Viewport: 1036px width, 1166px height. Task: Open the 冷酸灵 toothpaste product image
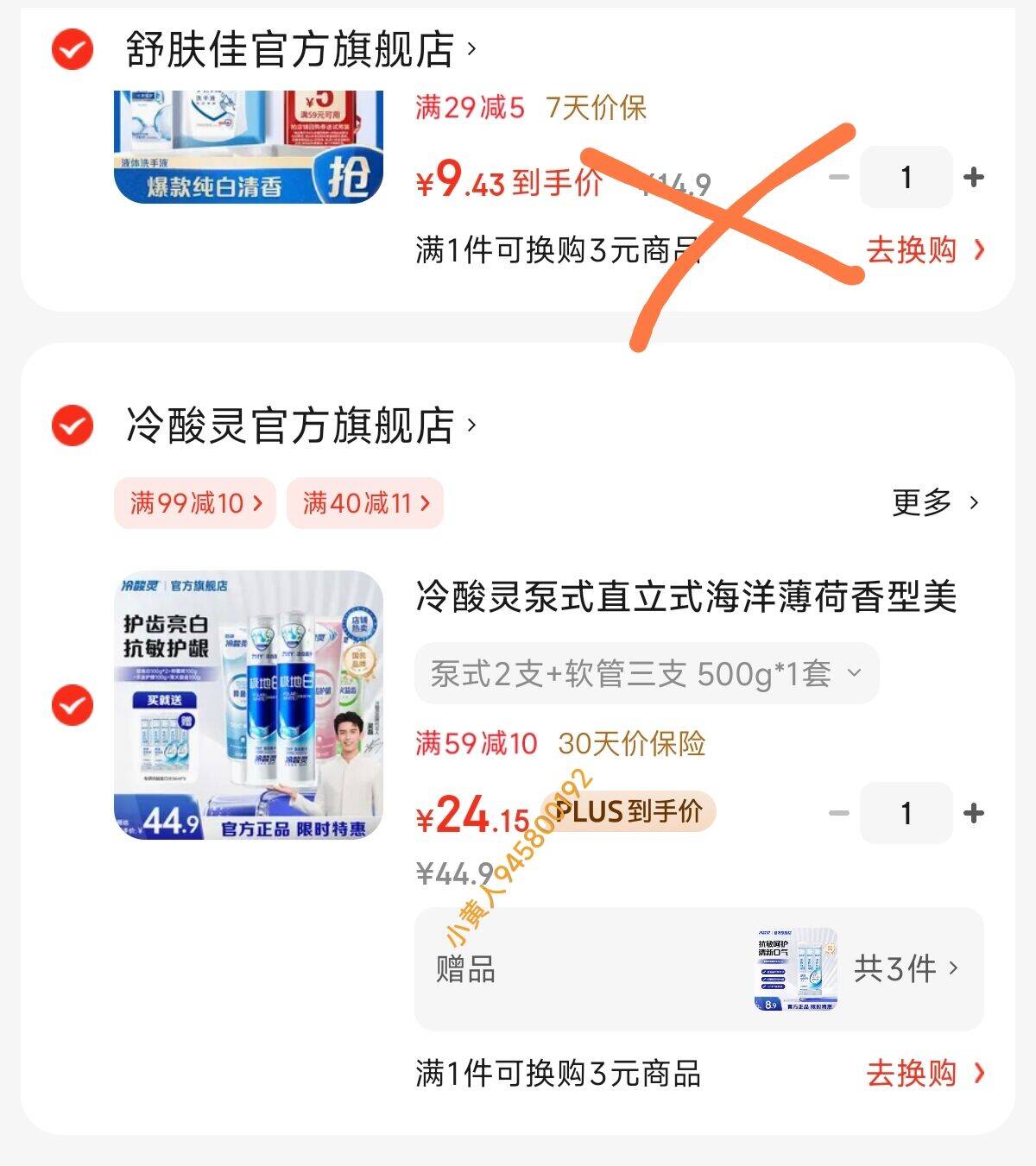249,705
